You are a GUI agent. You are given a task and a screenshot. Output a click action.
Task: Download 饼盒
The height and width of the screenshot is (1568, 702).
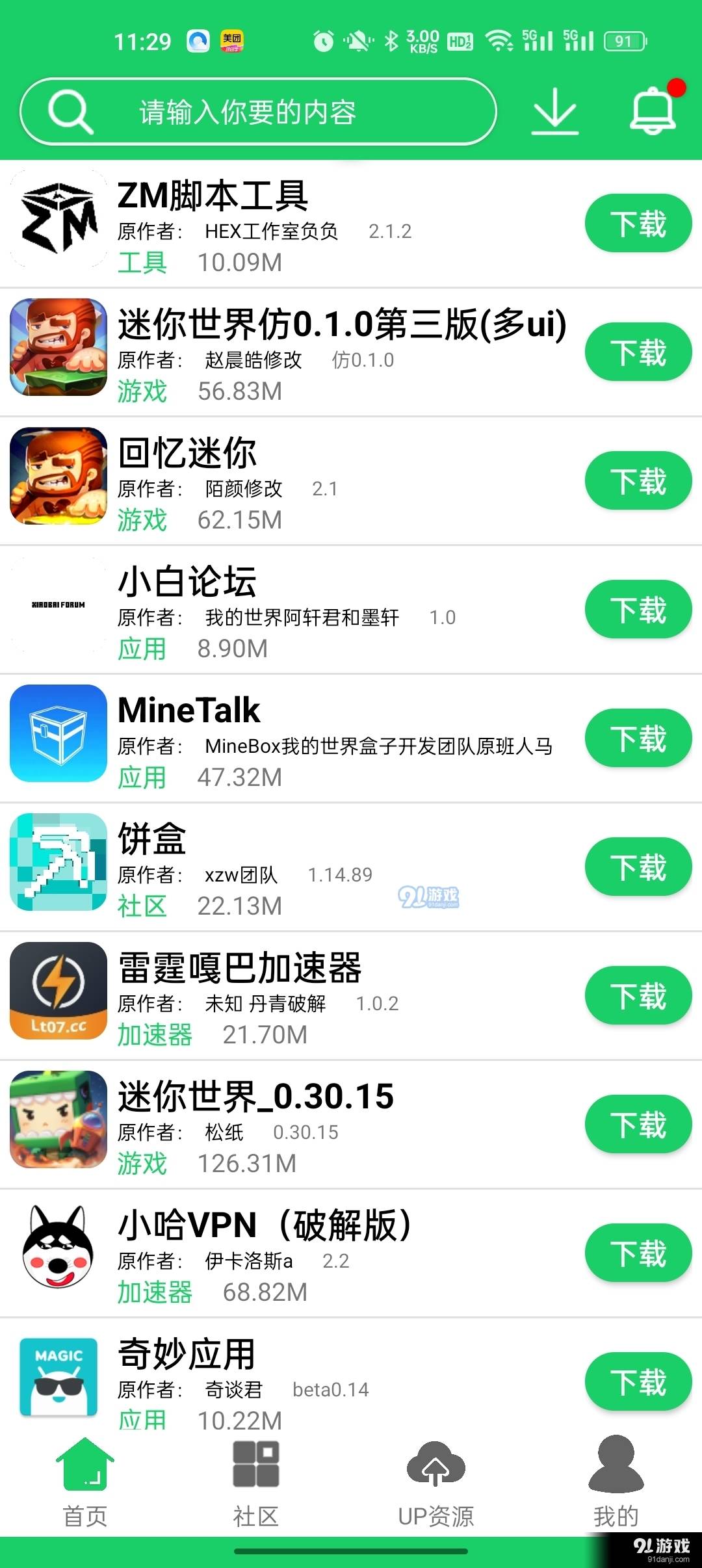click(x=638, y=867)
